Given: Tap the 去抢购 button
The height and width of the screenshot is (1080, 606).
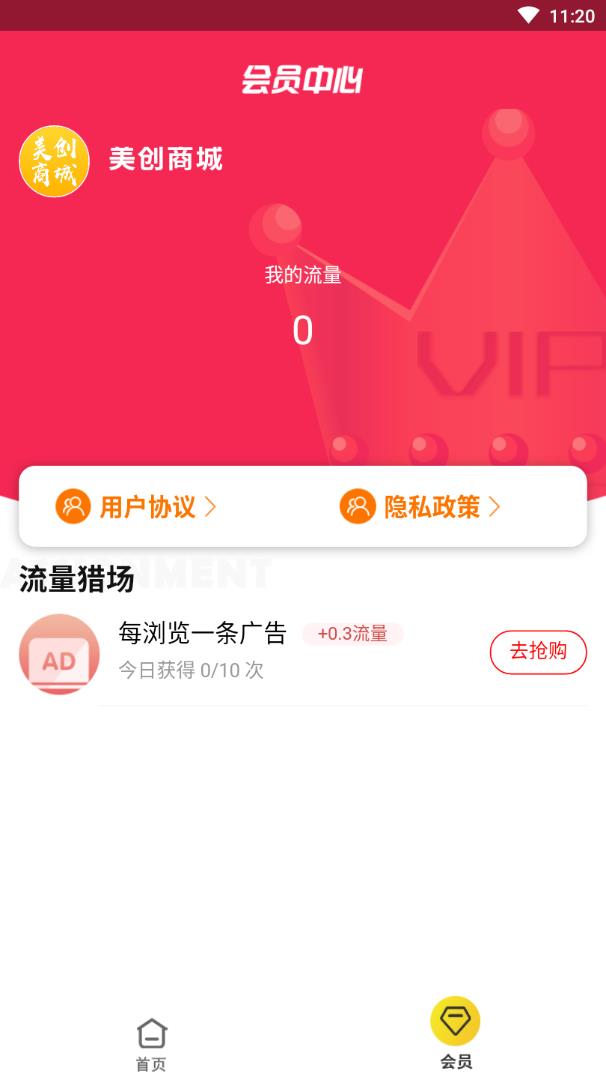Looking at the screenshot, I should (x=538, y=652).
